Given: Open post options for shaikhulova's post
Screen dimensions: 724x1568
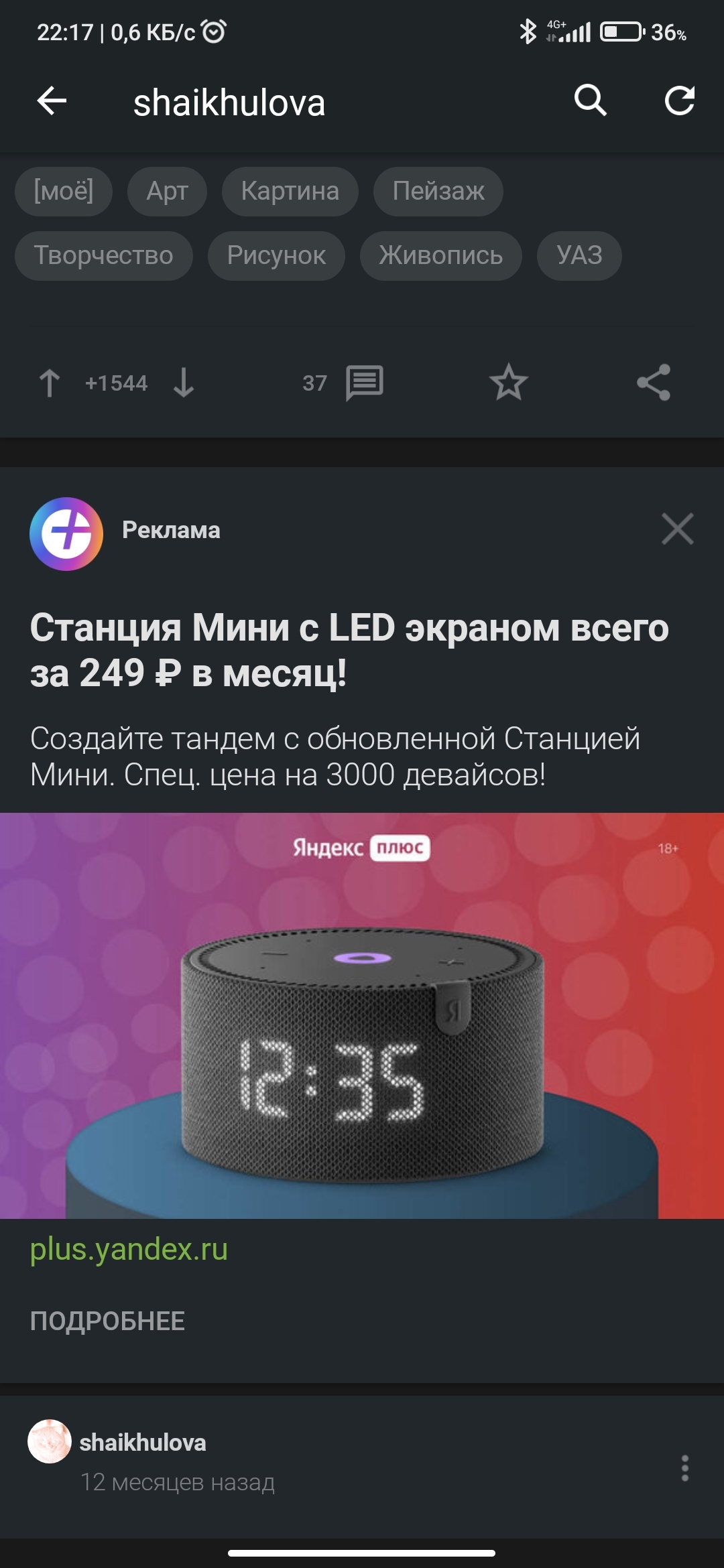Looking at the screenshot, I should (684, 1468).
